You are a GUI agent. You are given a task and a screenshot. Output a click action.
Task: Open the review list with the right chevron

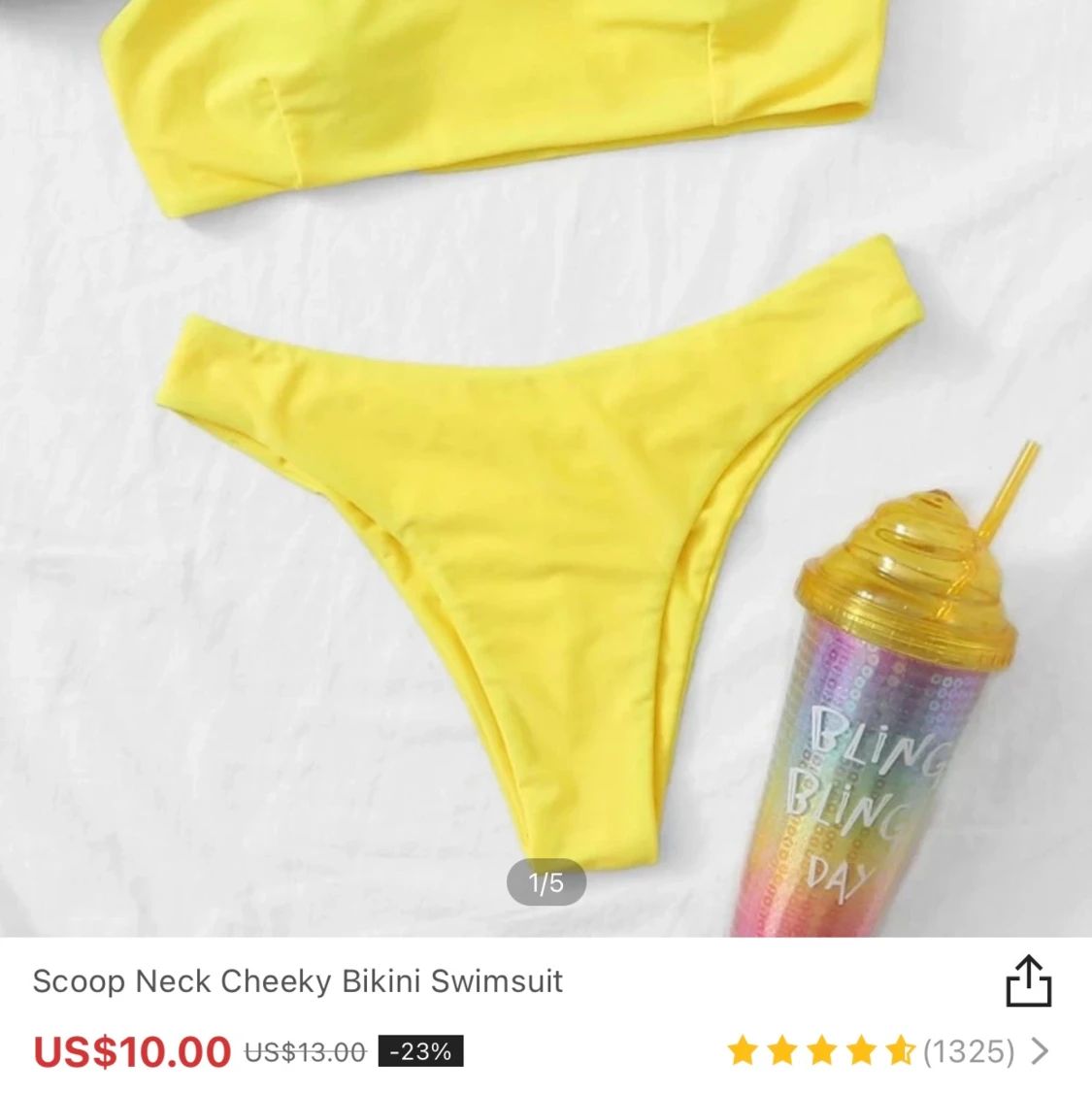click(x=1042, y=1050)
